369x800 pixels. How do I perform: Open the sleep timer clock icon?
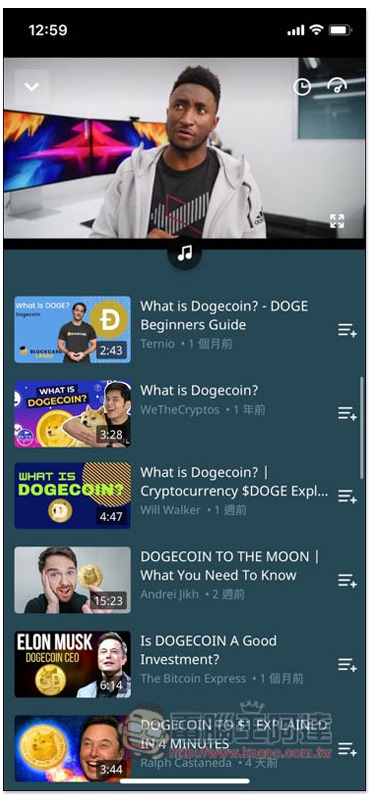tap(302, 87)
